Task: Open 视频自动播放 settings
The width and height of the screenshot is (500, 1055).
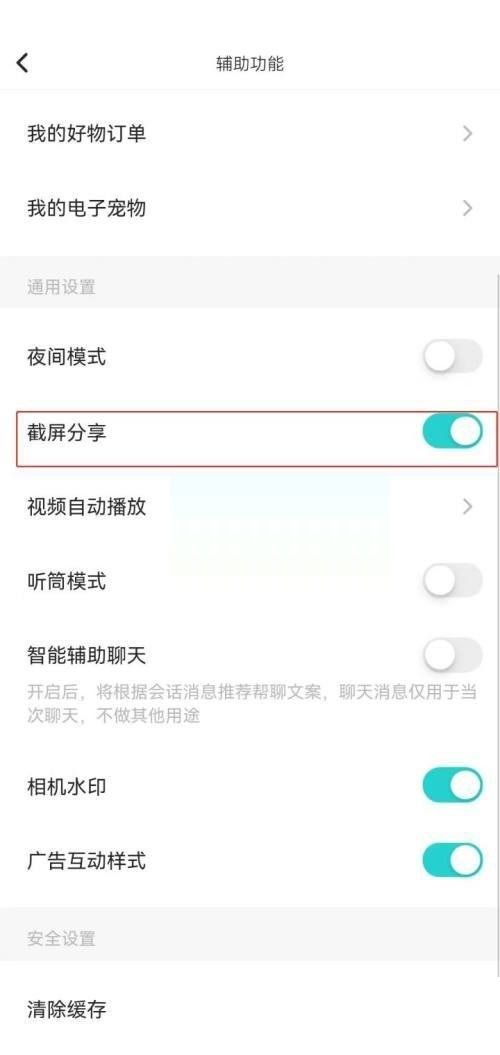Action: [x=250, y=506]
